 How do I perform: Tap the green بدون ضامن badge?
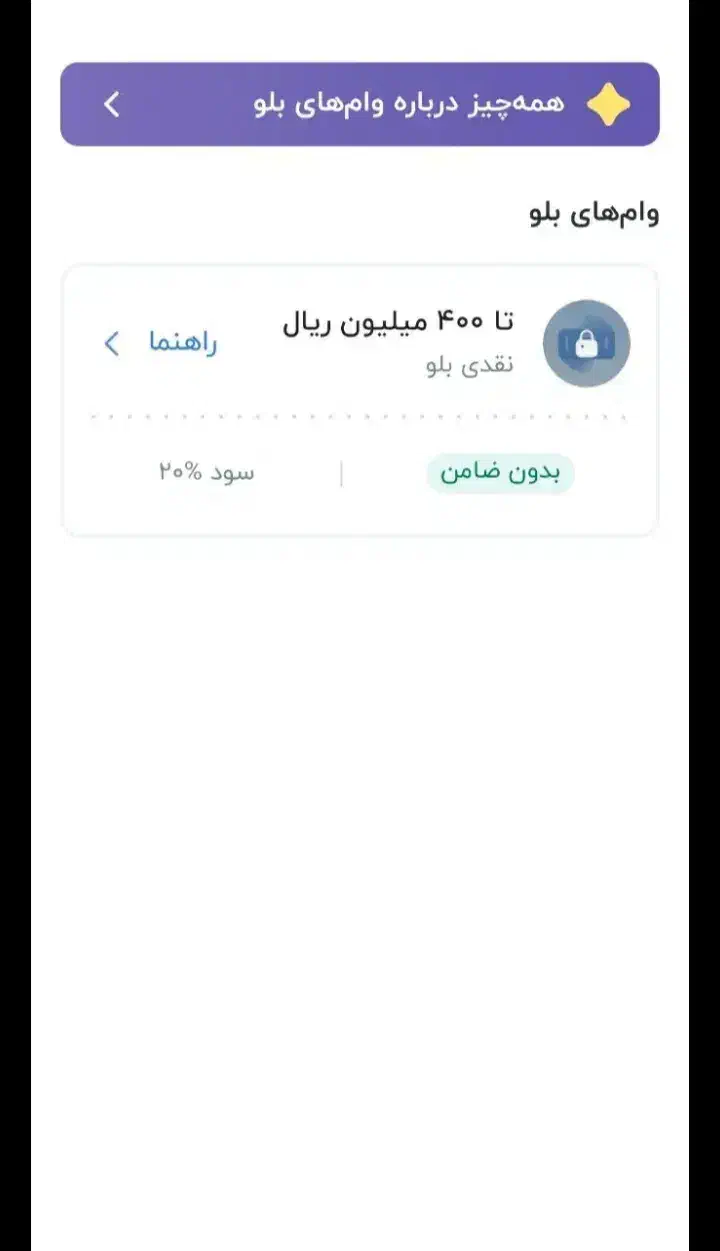(x=500, y=472)
